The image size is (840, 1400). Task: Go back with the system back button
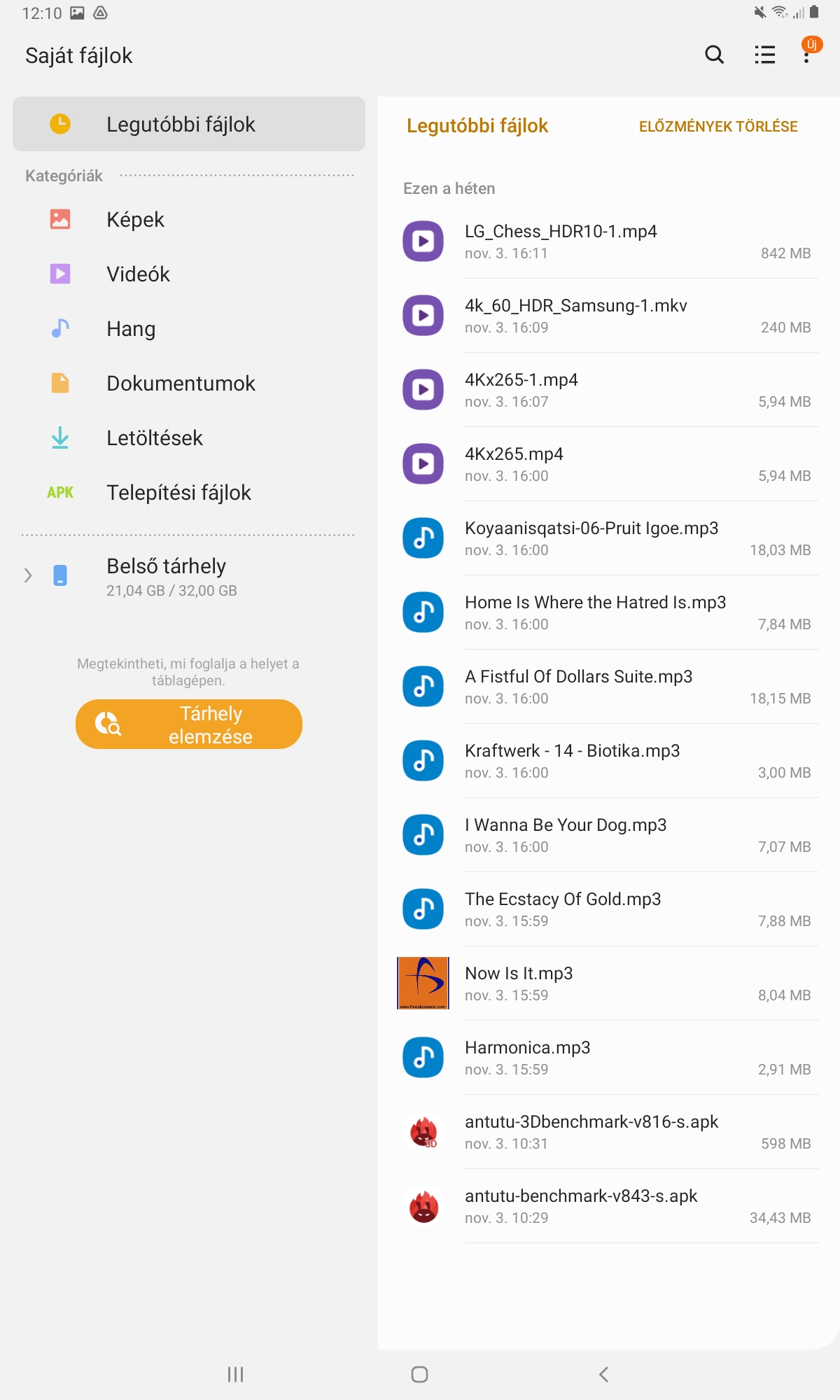click(604, 1374)
